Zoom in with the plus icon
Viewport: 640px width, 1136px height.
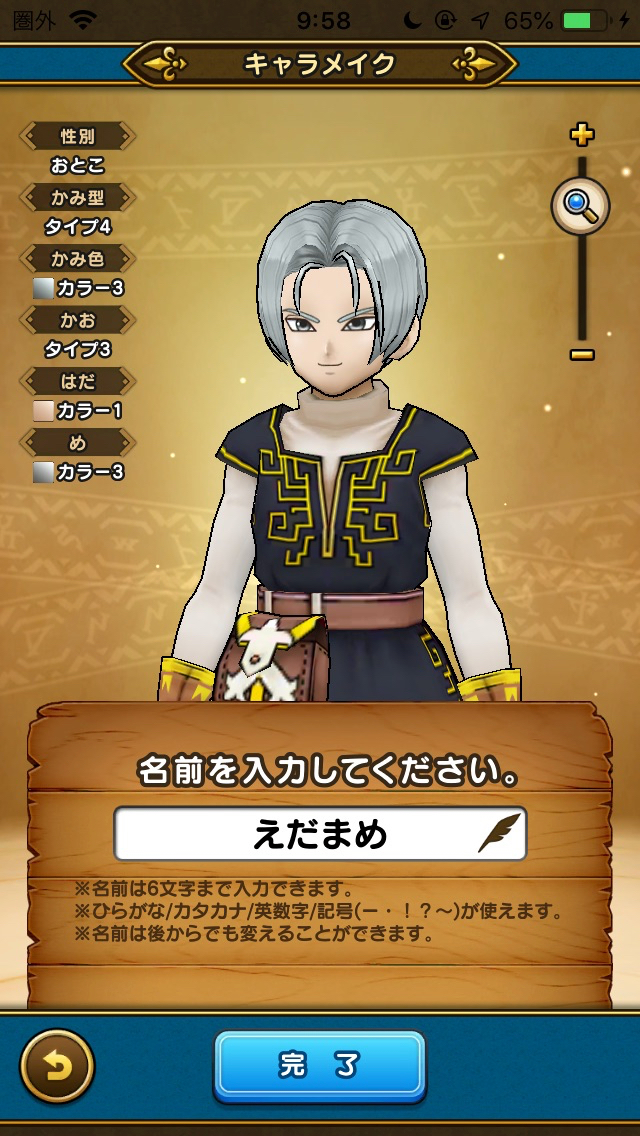click(581, 135)
